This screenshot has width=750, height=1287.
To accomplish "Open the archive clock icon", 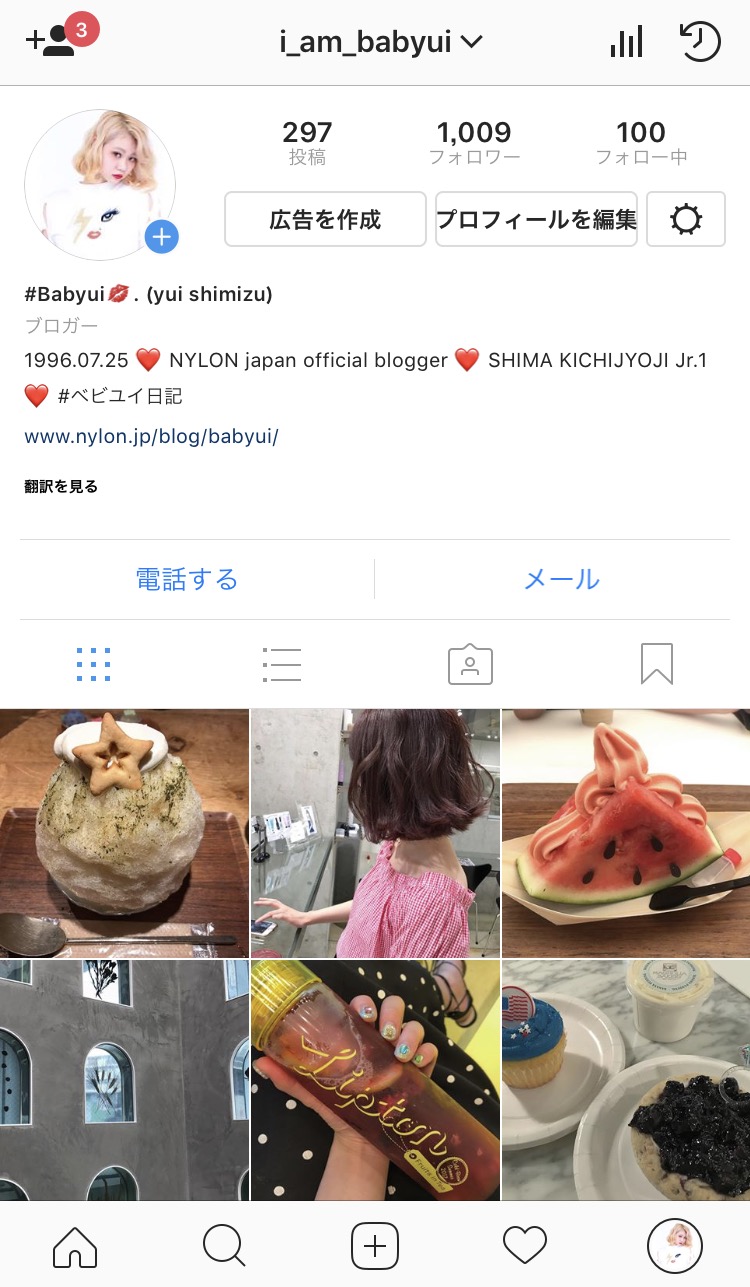I will pos(700,42).
